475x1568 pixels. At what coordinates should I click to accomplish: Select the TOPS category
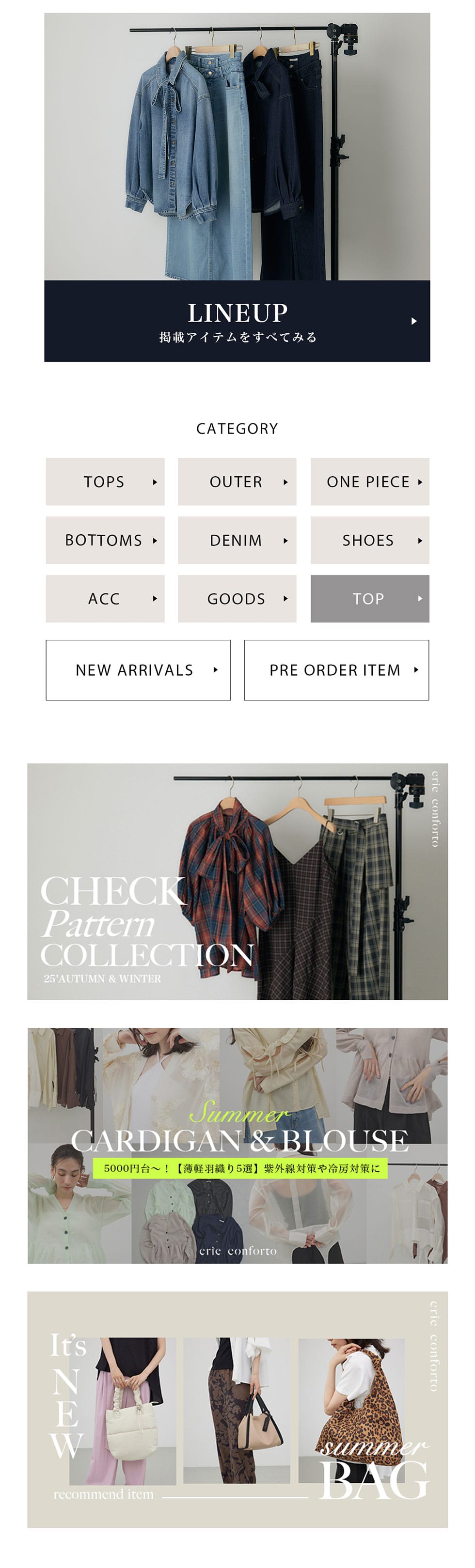(105, 481)
